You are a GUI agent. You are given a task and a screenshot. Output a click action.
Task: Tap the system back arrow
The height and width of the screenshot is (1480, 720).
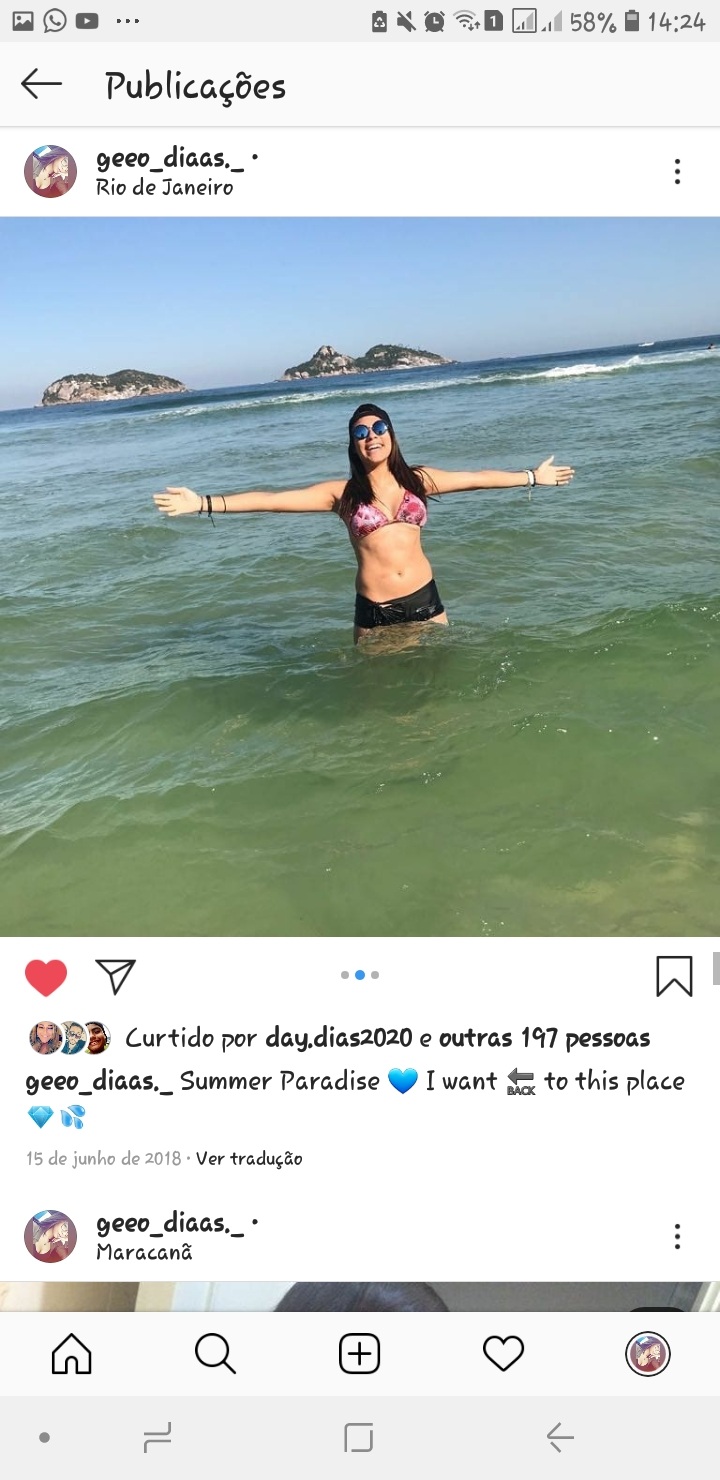(x=560, y=1438)
